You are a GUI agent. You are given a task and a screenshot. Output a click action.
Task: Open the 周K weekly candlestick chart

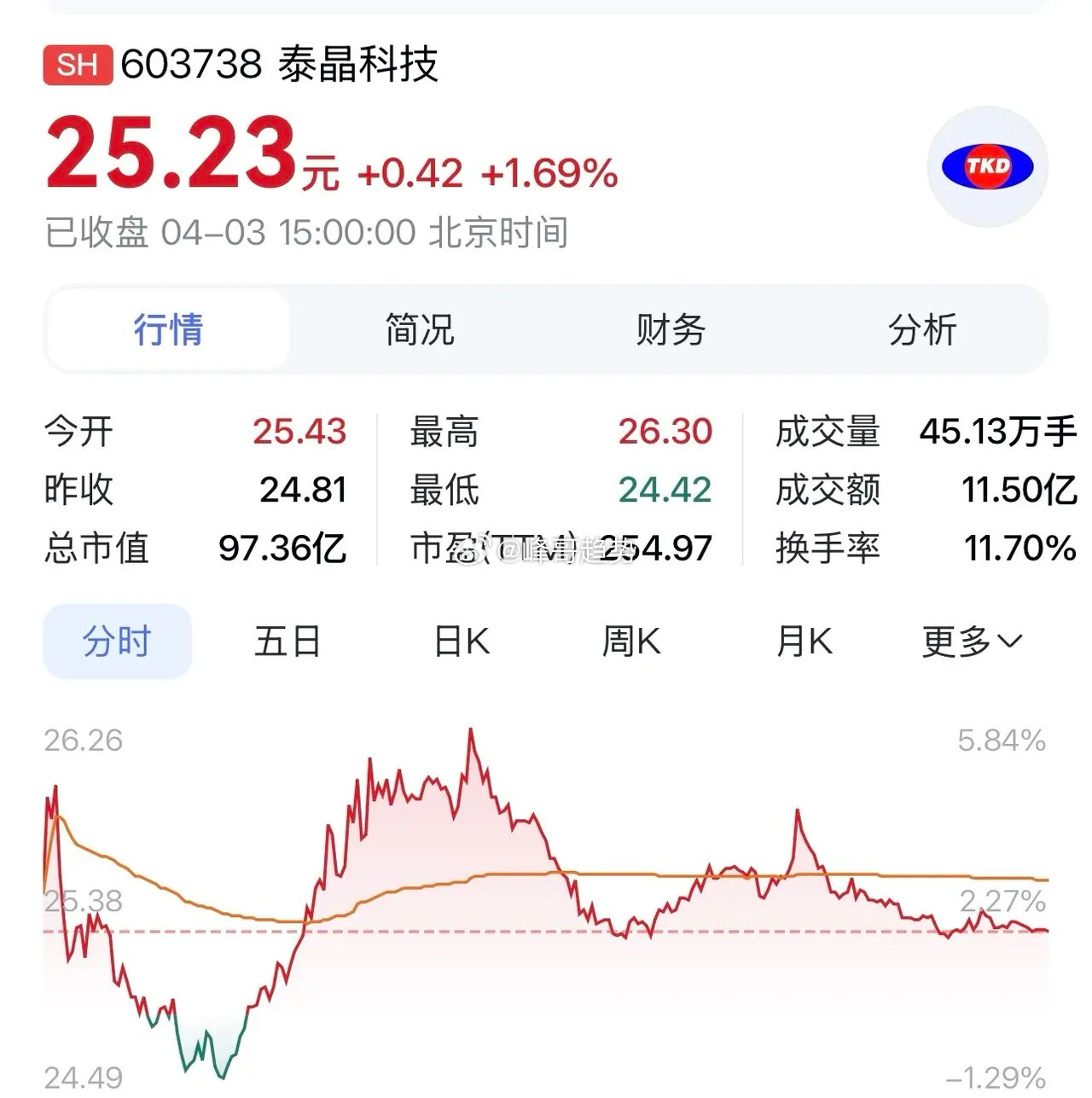(632, 642)
